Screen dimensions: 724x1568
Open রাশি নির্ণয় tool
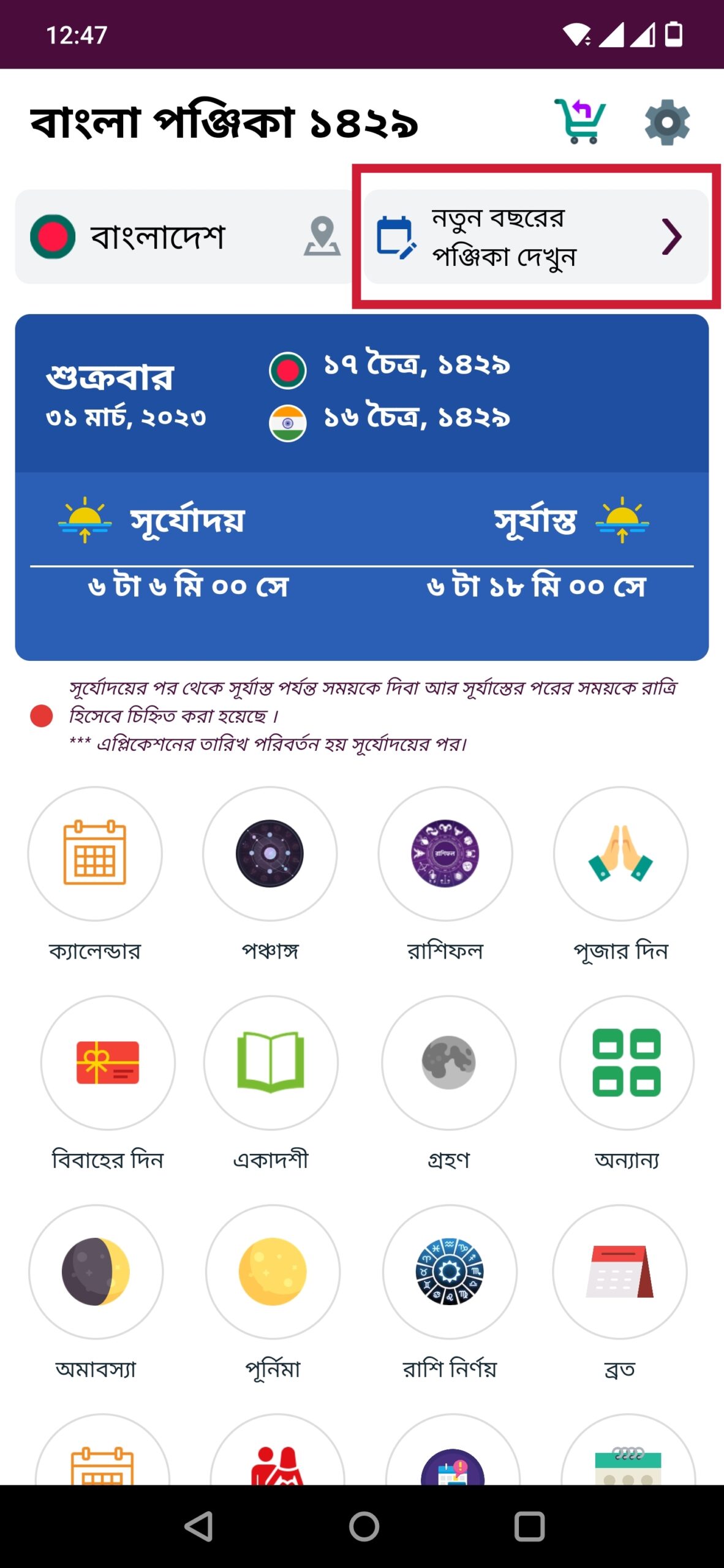(450, 1272)
